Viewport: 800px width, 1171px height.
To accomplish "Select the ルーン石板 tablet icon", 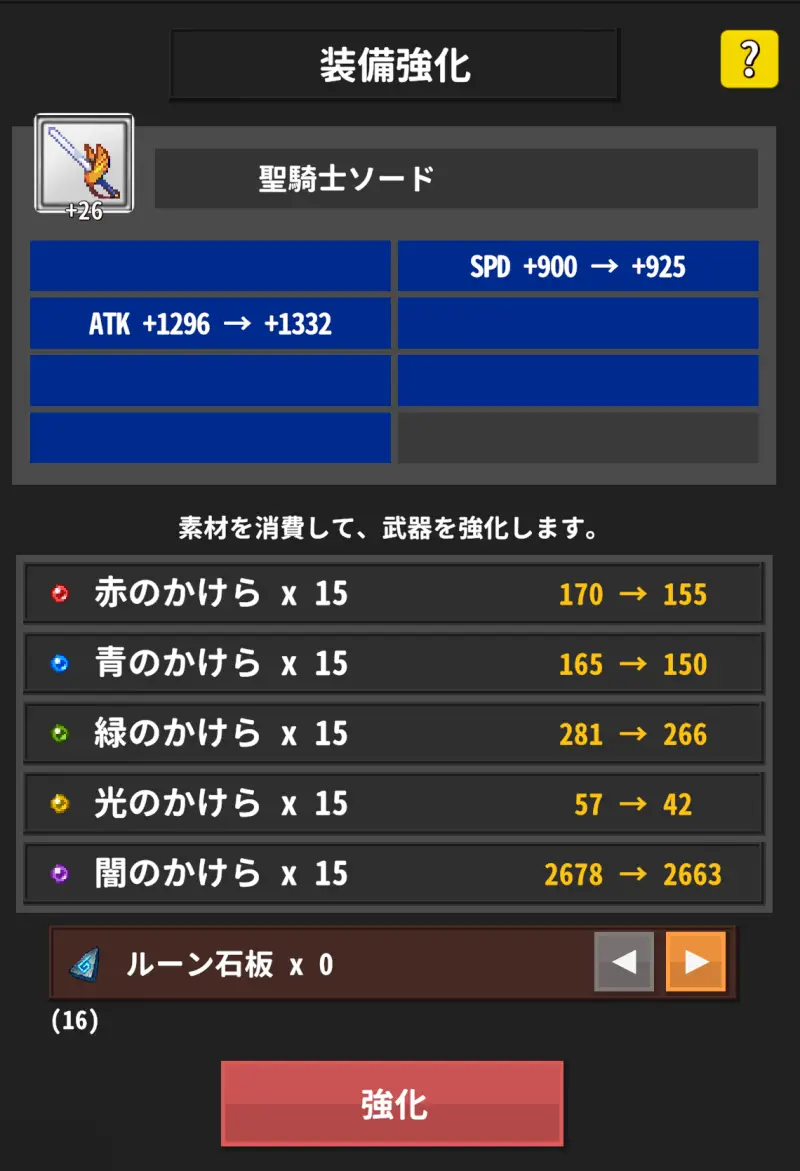I will (x=85, y=964).
